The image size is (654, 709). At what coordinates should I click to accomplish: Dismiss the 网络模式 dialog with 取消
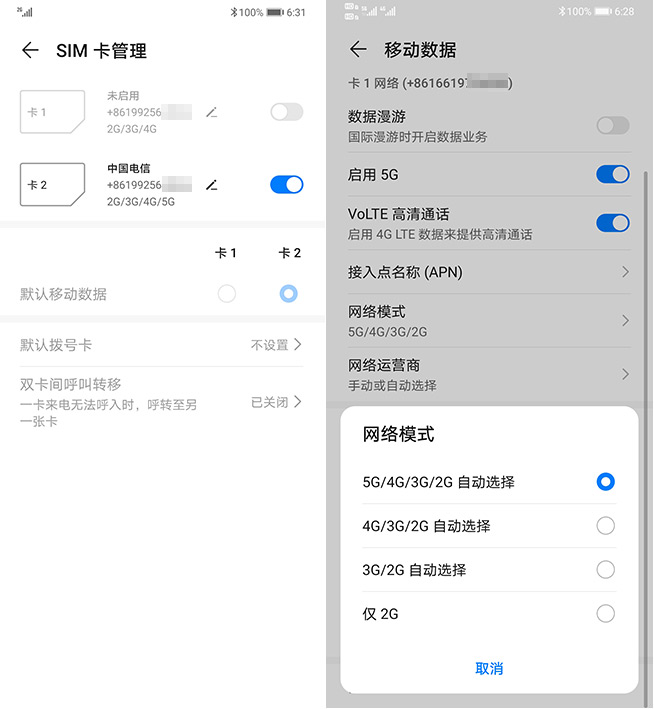coord(489,669)
